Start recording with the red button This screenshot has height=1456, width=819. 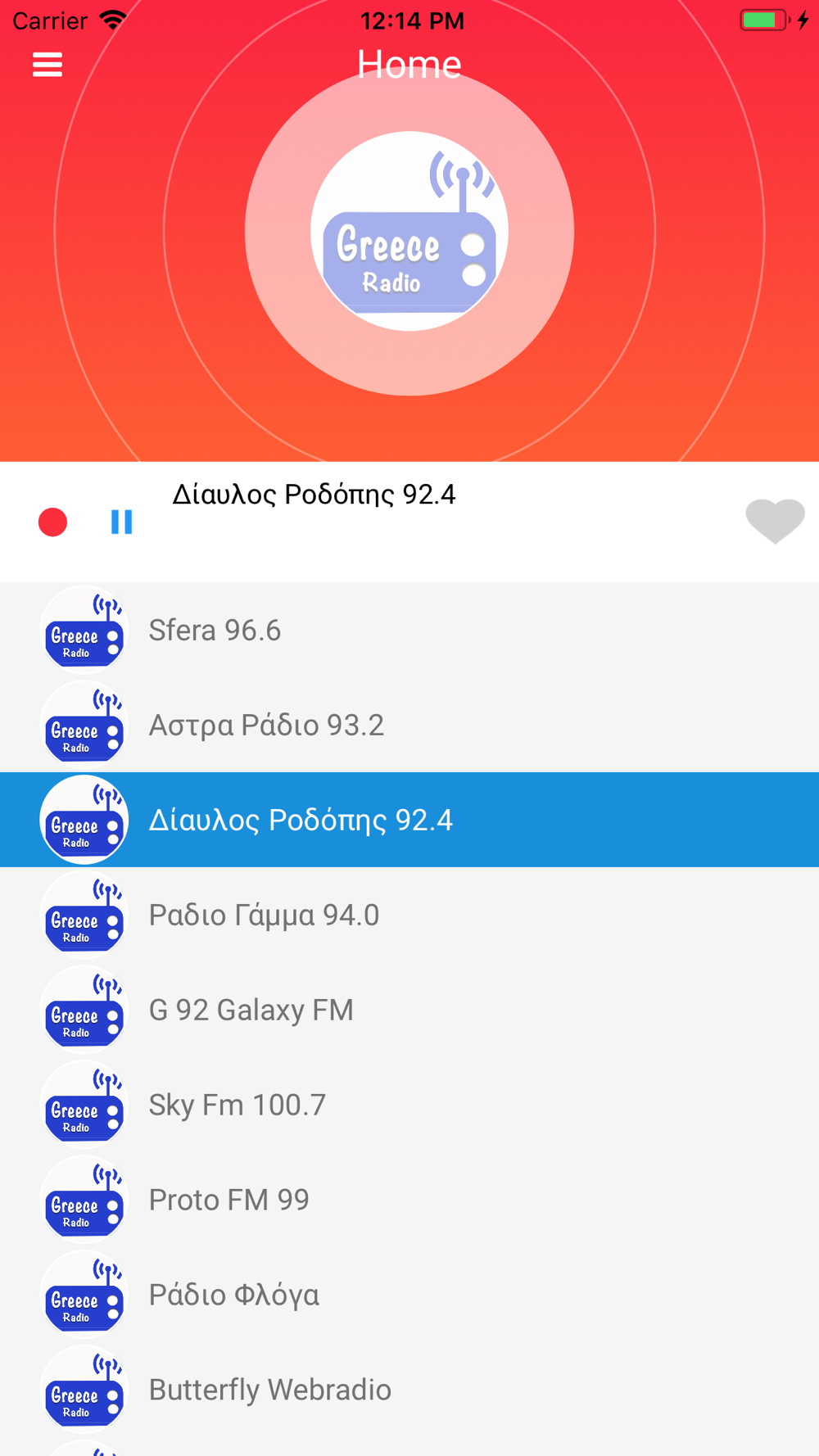pos(52,522)
